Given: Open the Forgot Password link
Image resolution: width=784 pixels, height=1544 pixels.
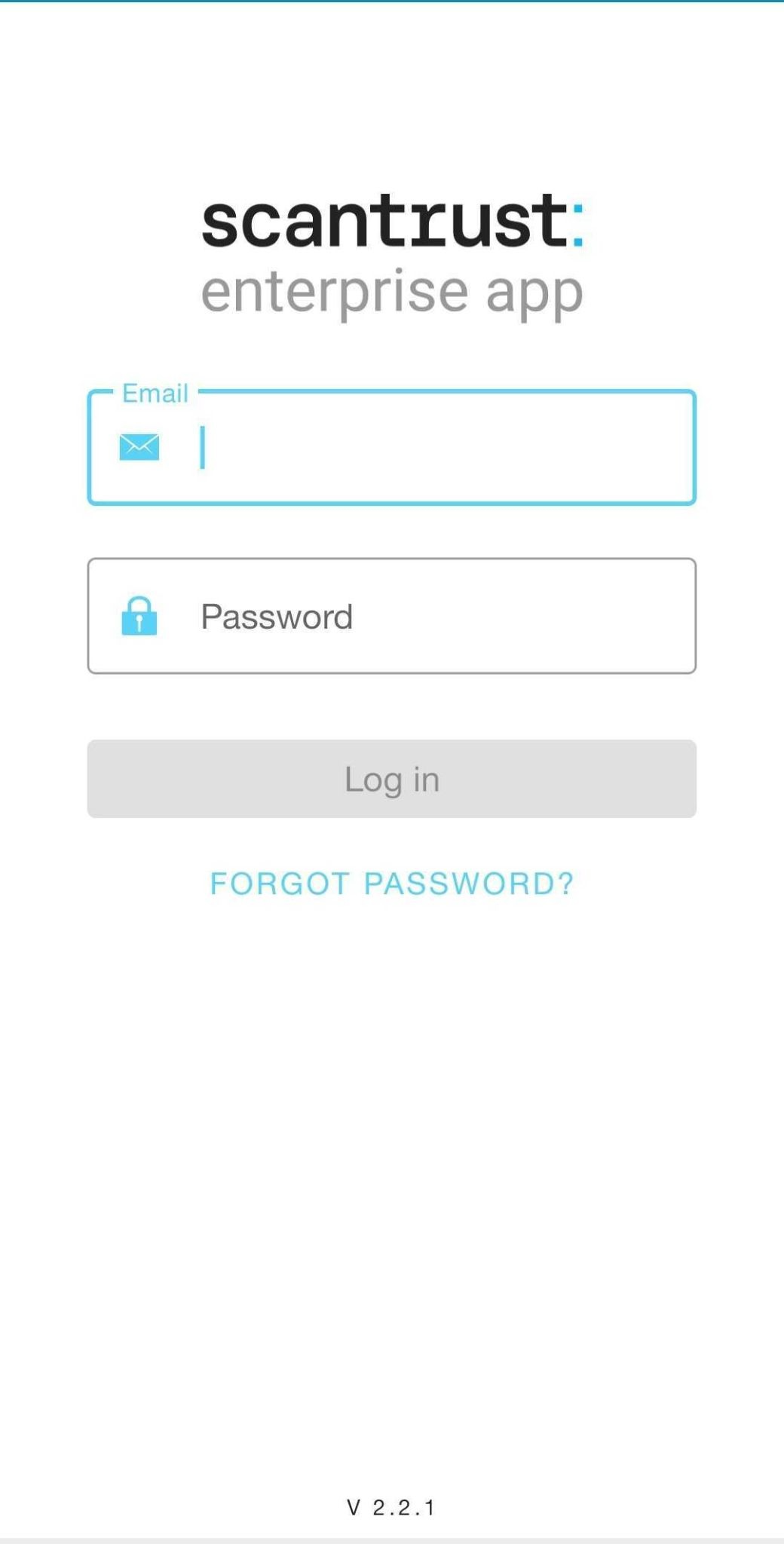Looking at the screenshot, I should pyautogui.click(x=391, y=884).
